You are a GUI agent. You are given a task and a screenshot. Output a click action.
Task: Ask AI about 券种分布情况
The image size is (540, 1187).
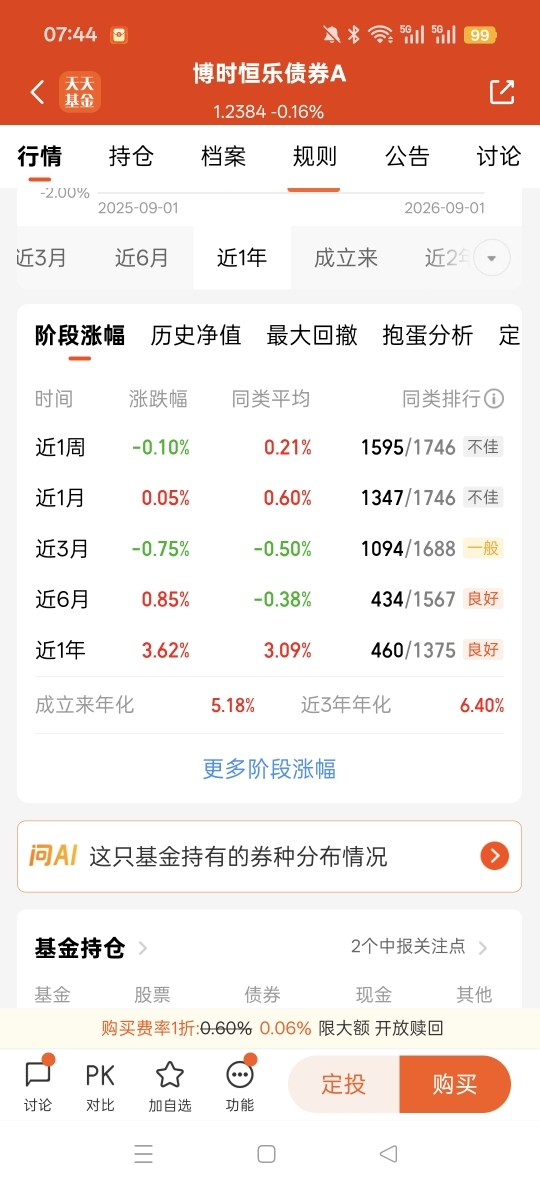click(x=270, y=856)
